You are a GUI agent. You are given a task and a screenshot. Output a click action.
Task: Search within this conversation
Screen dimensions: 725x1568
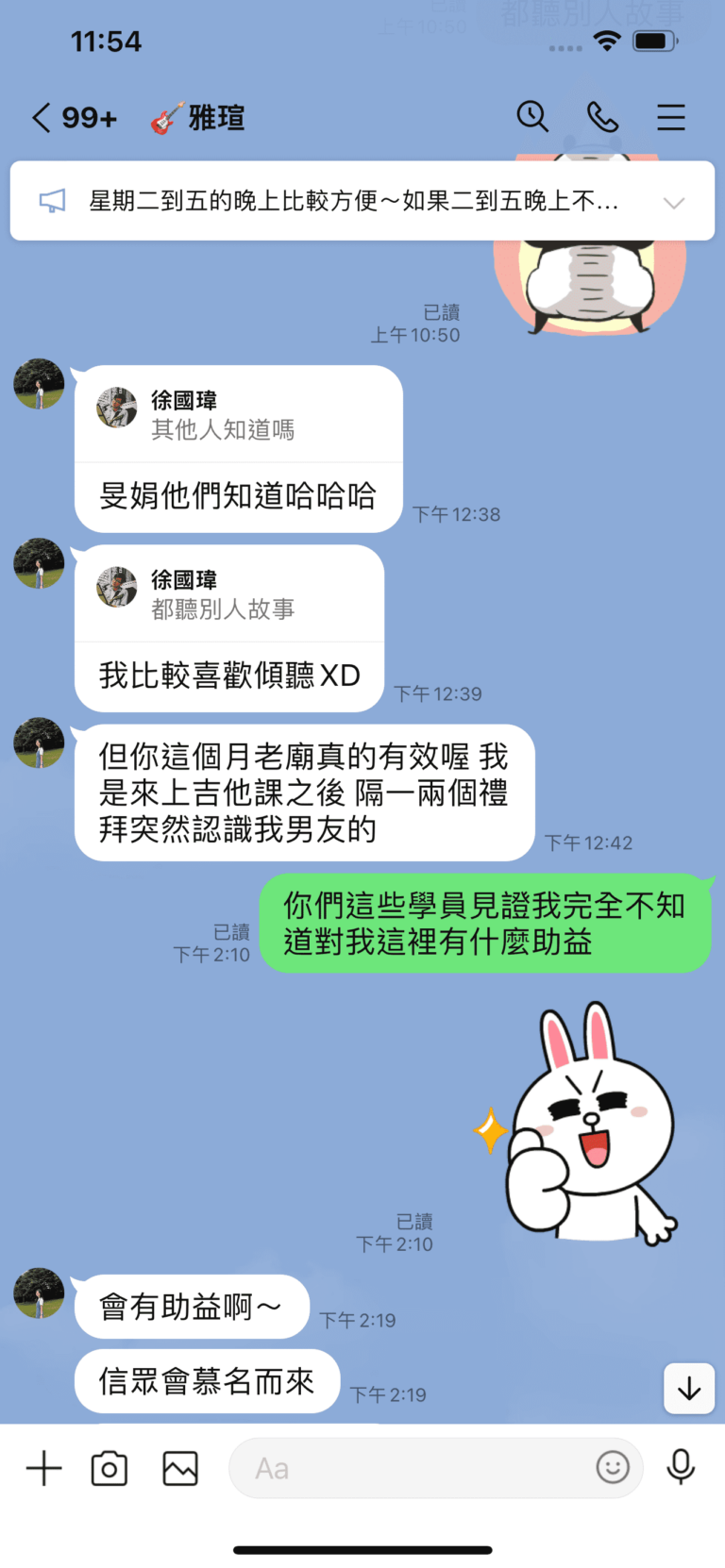pos(532,117)
